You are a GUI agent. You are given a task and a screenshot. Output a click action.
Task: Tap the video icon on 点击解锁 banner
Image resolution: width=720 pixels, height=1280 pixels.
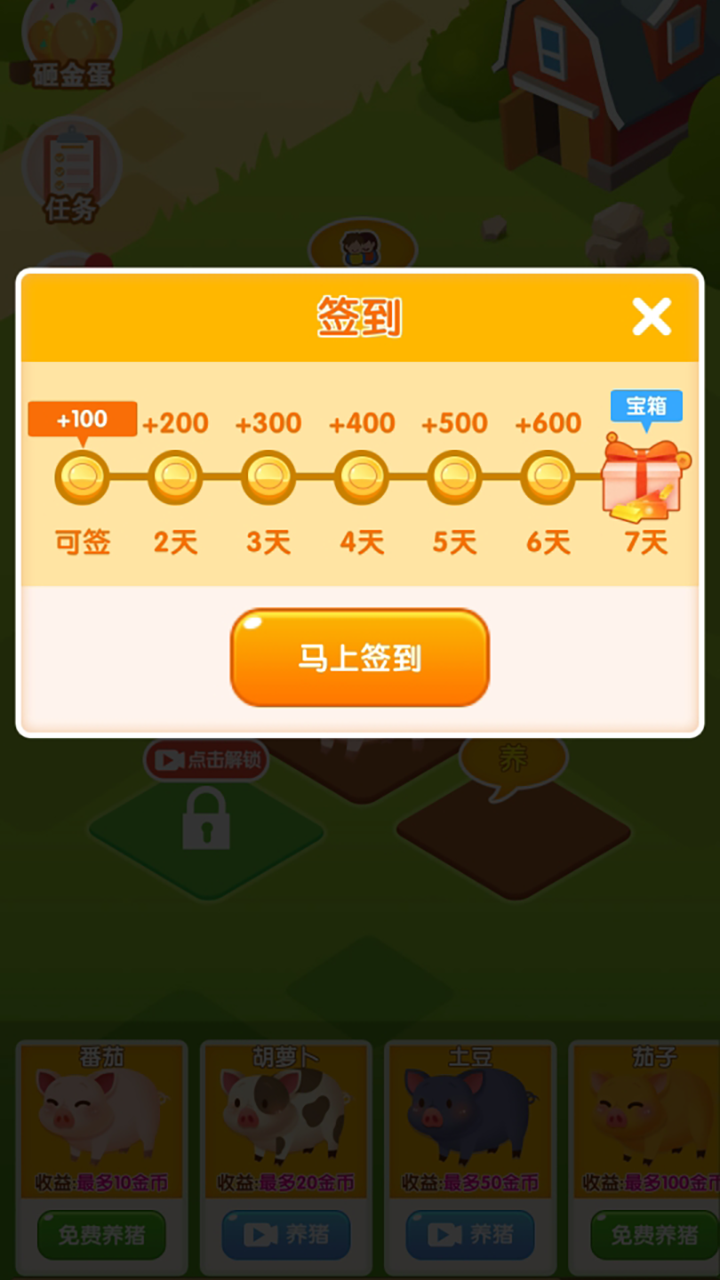(x=168, y=758)
